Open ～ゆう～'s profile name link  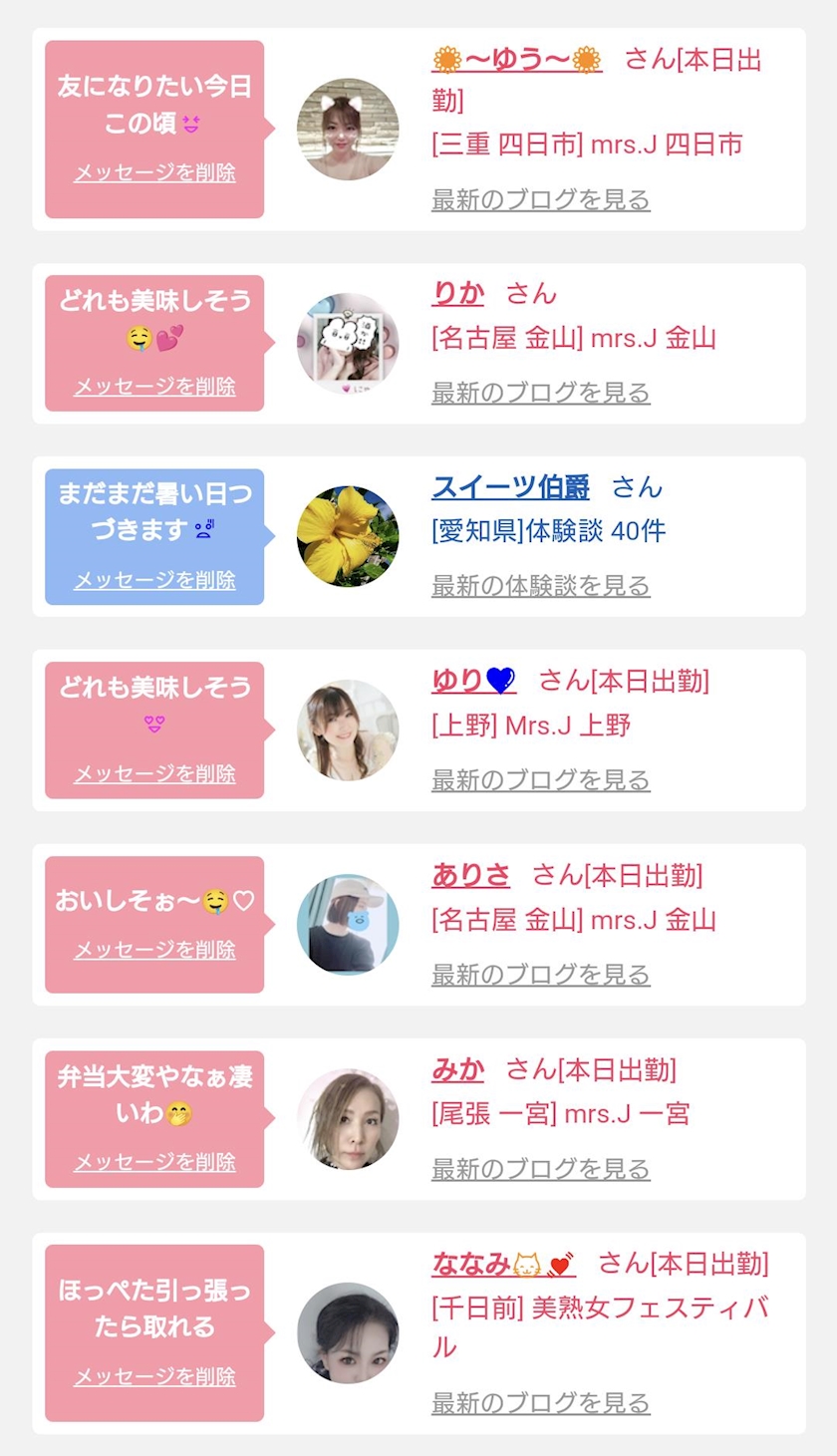click(x=516, y=60)
